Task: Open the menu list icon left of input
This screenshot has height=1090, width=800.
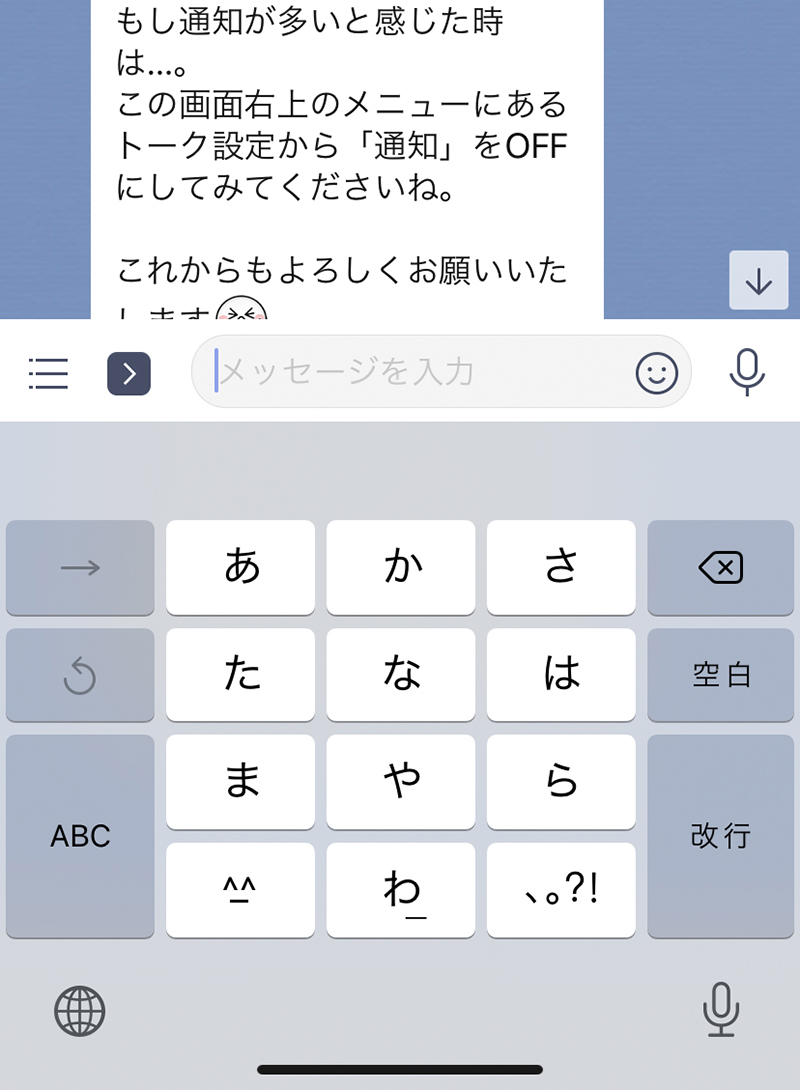Action: pyautogui.click(x=47, y=372)
